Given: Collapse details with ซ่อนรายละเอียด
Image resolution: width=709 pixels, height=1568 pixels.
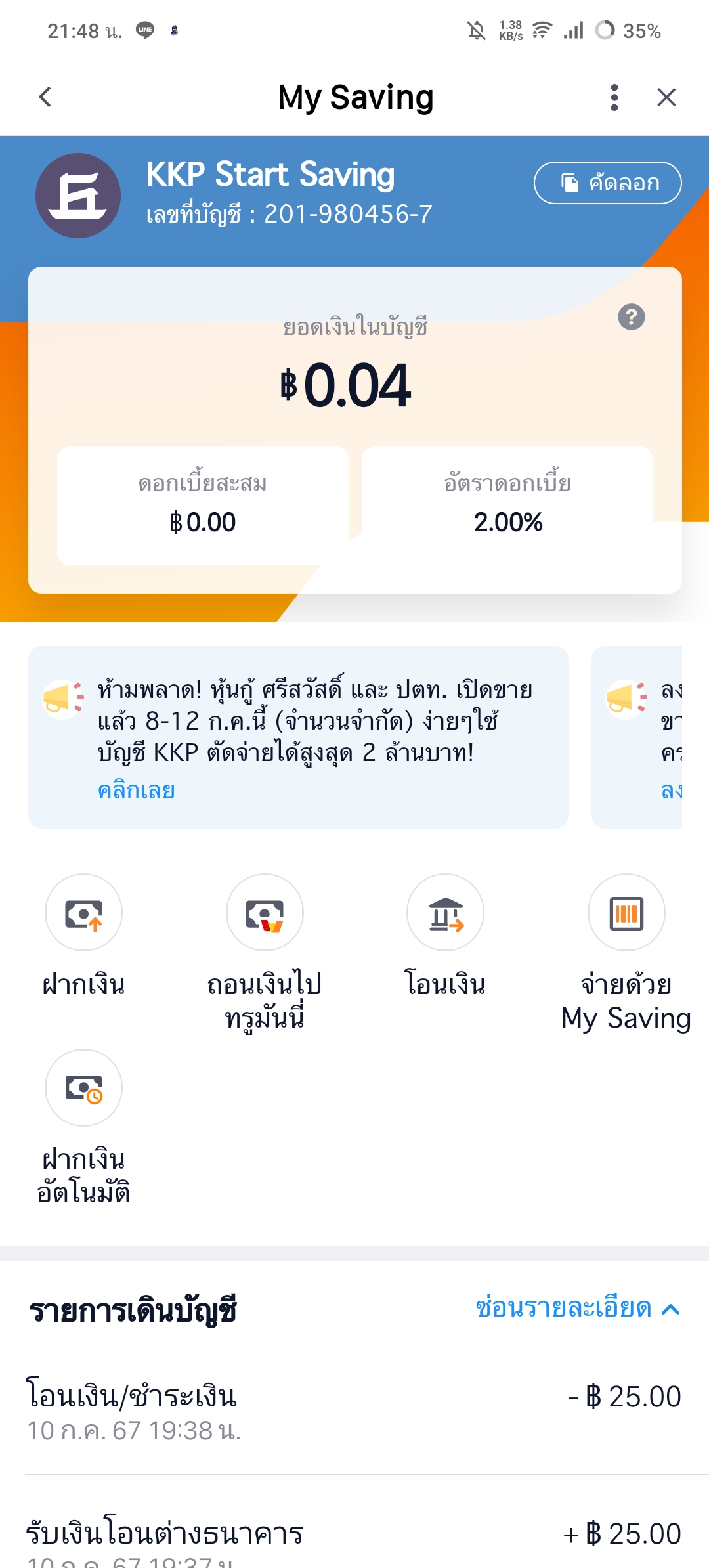Looking at the screenshot, I should (x=576, y=1309).
